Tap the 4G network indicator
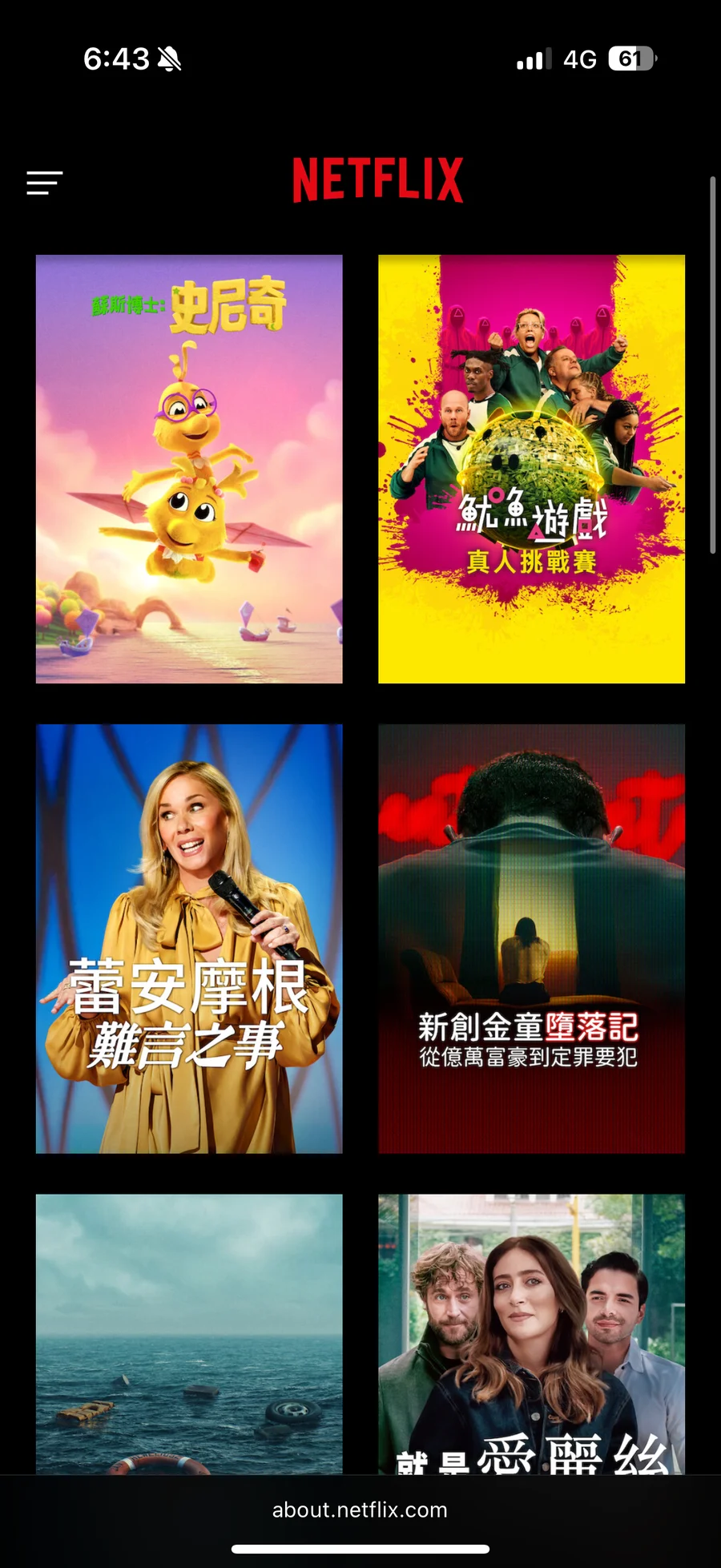Image resolution: width=721 pixels, height=1568 pixels. pos(580,58)
